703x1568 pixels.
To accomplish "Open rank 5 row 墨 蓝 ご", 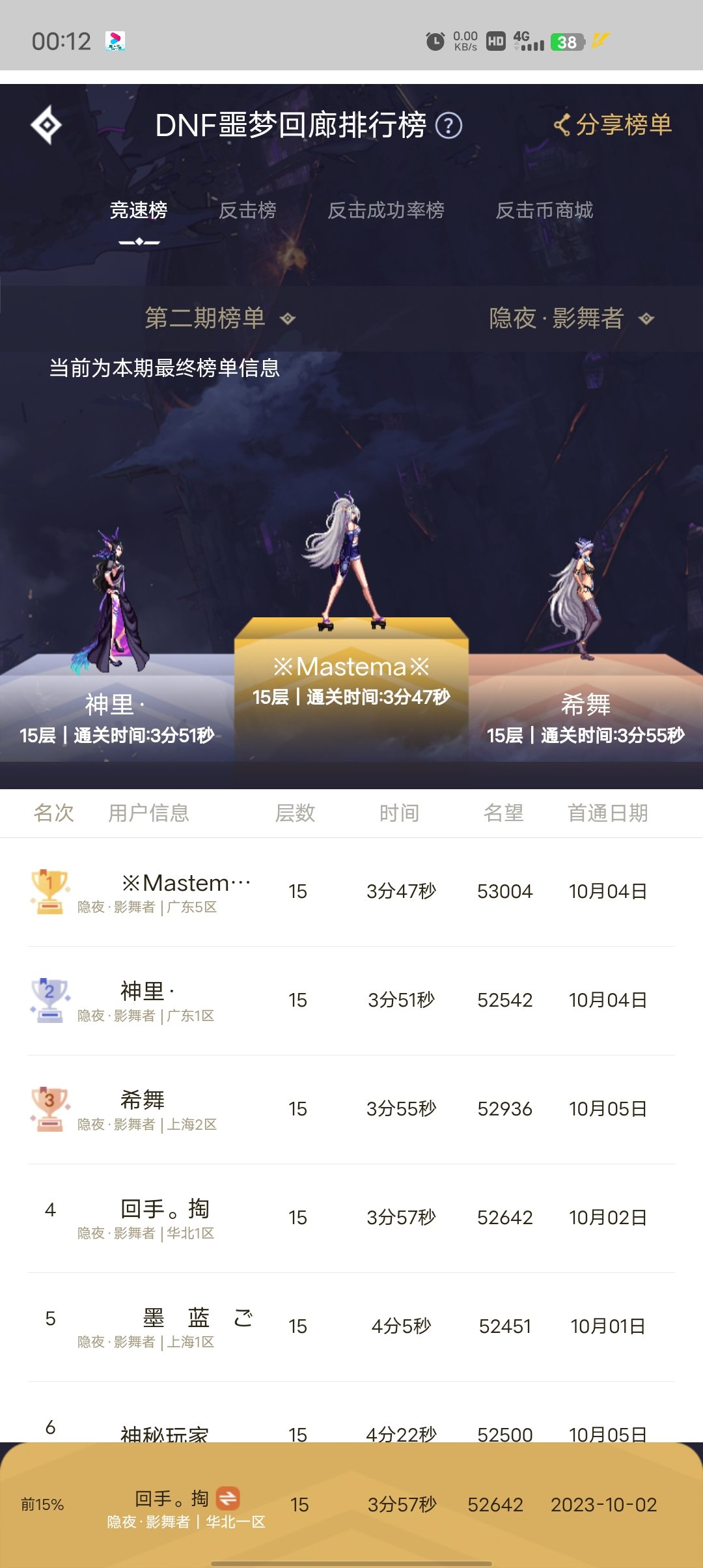I will (x=351, y=1327).
